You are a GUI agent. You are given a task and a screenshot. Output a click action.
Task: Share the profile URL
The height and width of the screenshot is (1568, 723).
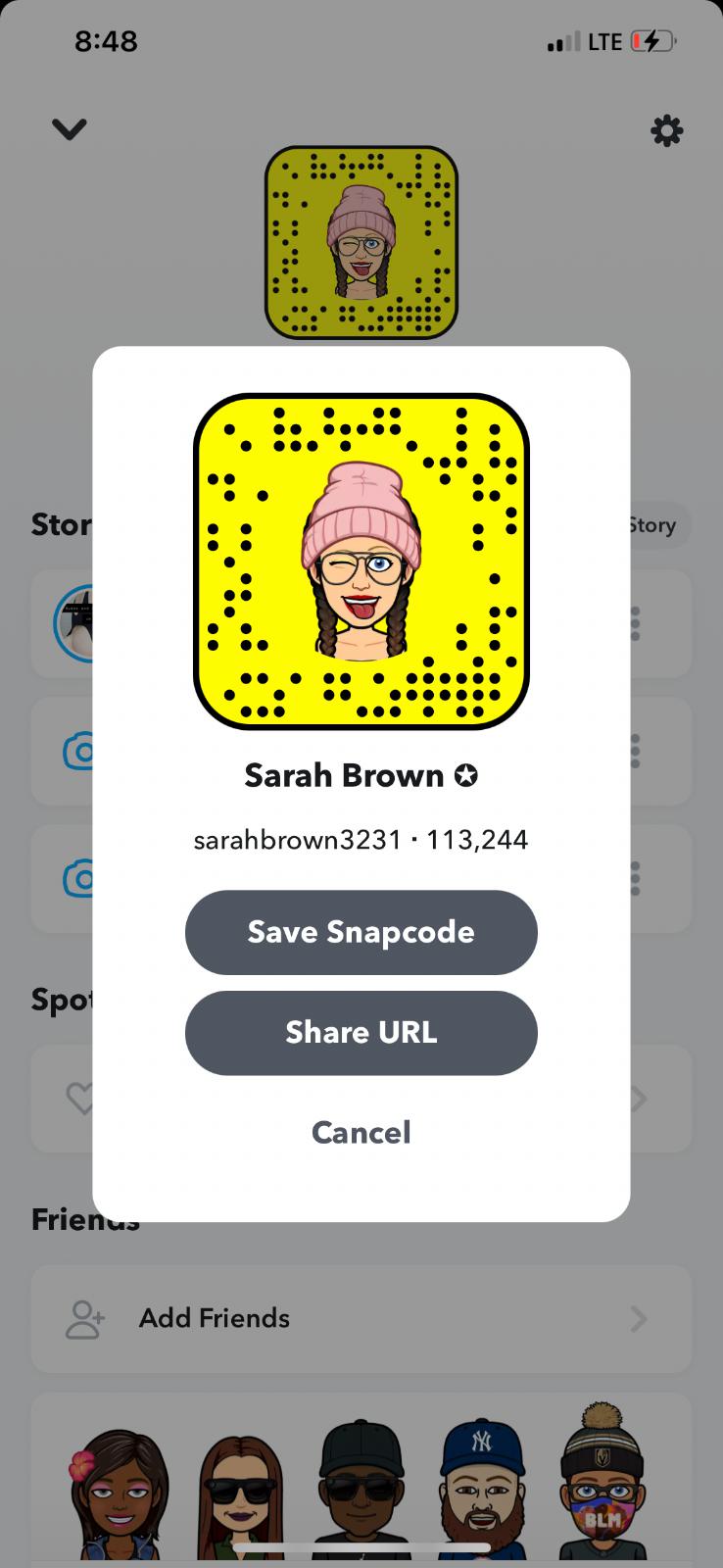coord(361,1032)
